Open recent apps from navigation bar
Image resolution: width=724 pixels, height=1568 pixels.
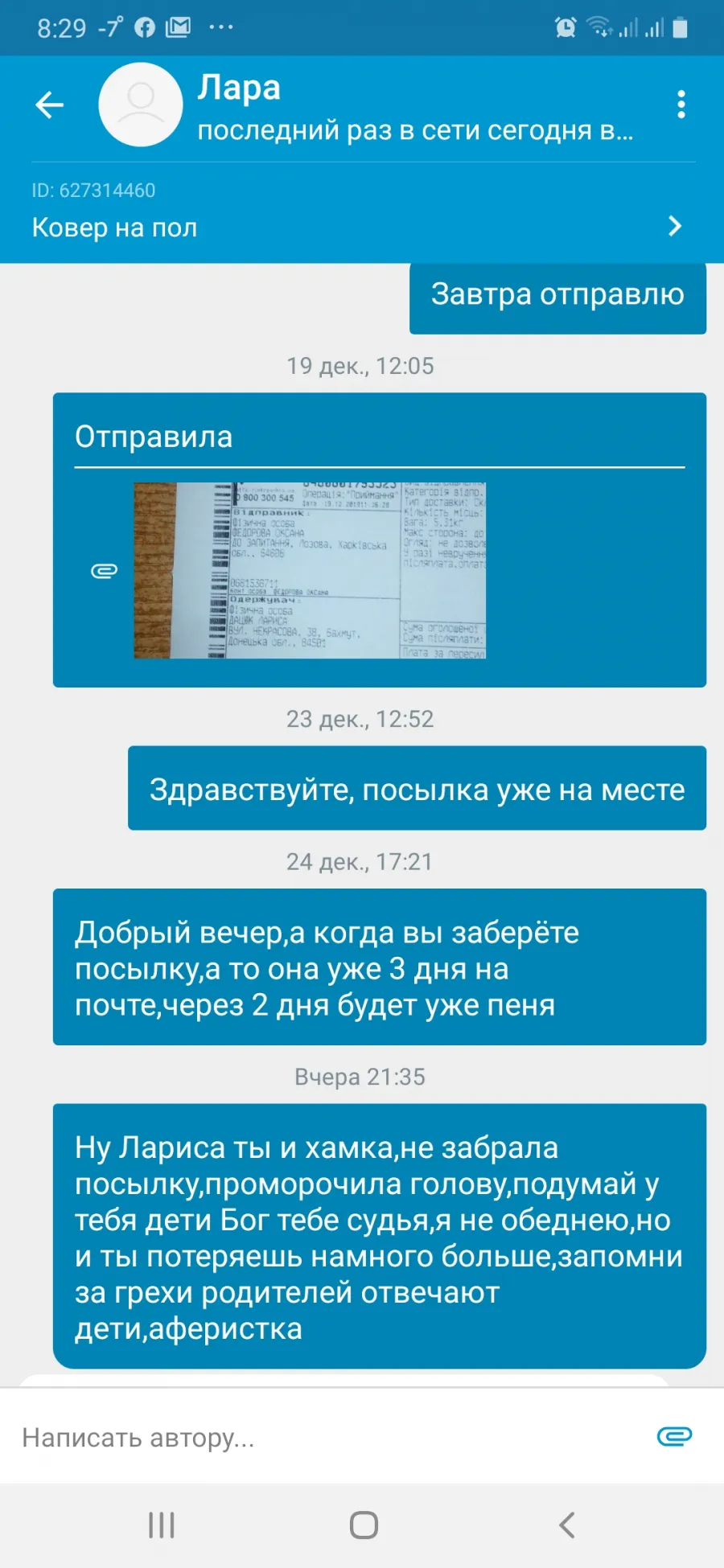(x=162, y=1525)
